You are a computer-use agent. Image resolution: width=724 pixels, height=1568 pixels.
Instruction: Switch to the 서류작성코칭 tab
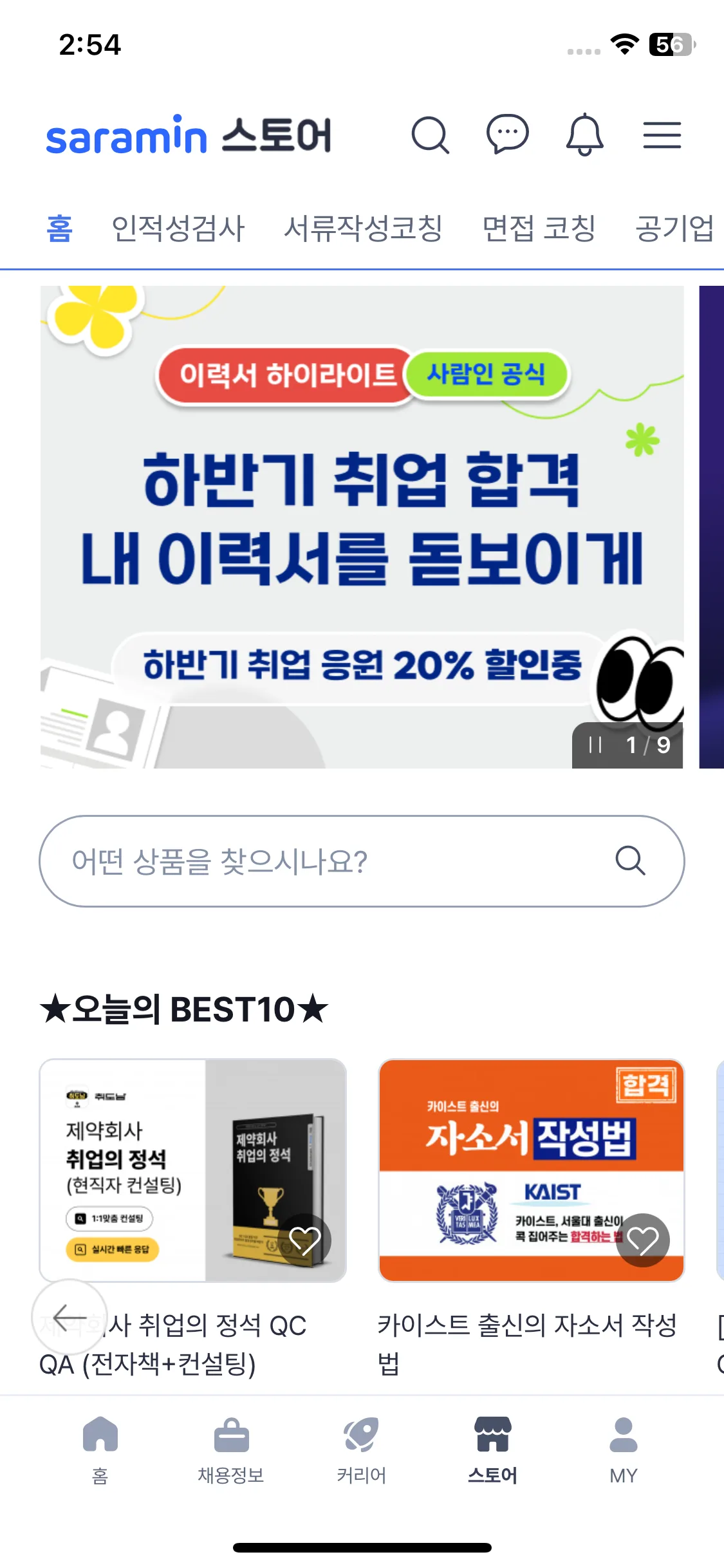tap(363, 229)
